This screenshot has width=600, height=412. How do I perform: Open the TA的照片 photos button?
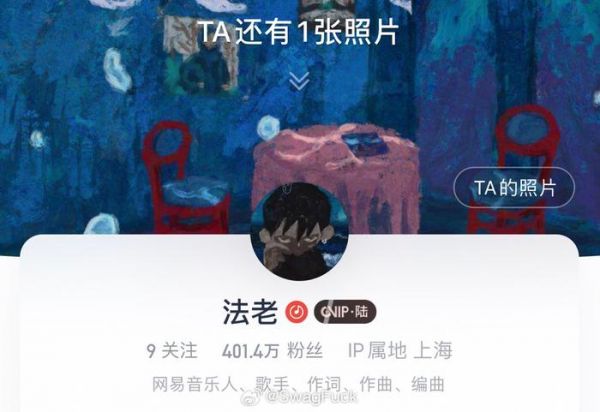514,187
